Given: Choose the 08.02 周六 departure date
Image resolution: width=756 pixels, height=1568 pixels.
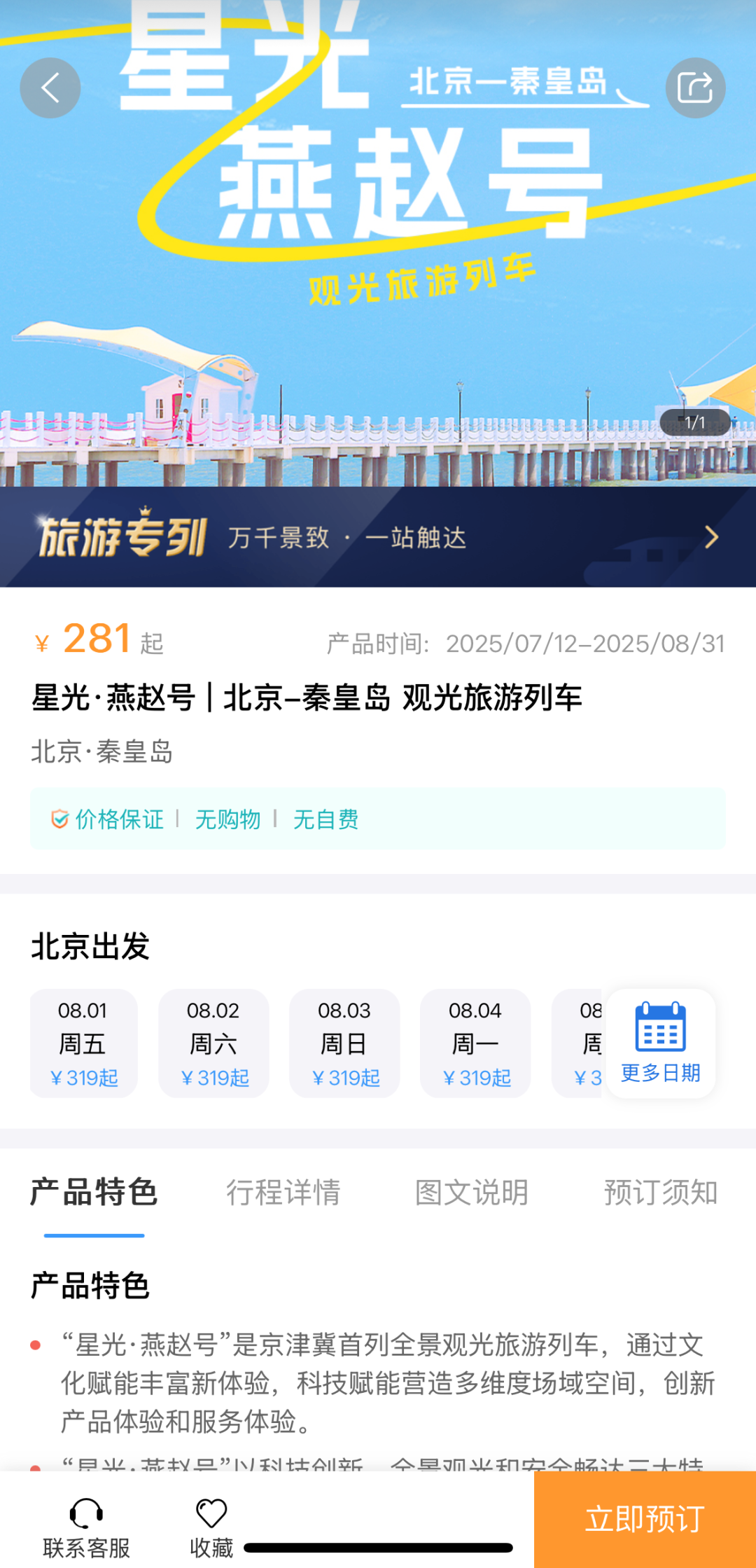Looking at the screenshot, I should [x=213, y=1043].
